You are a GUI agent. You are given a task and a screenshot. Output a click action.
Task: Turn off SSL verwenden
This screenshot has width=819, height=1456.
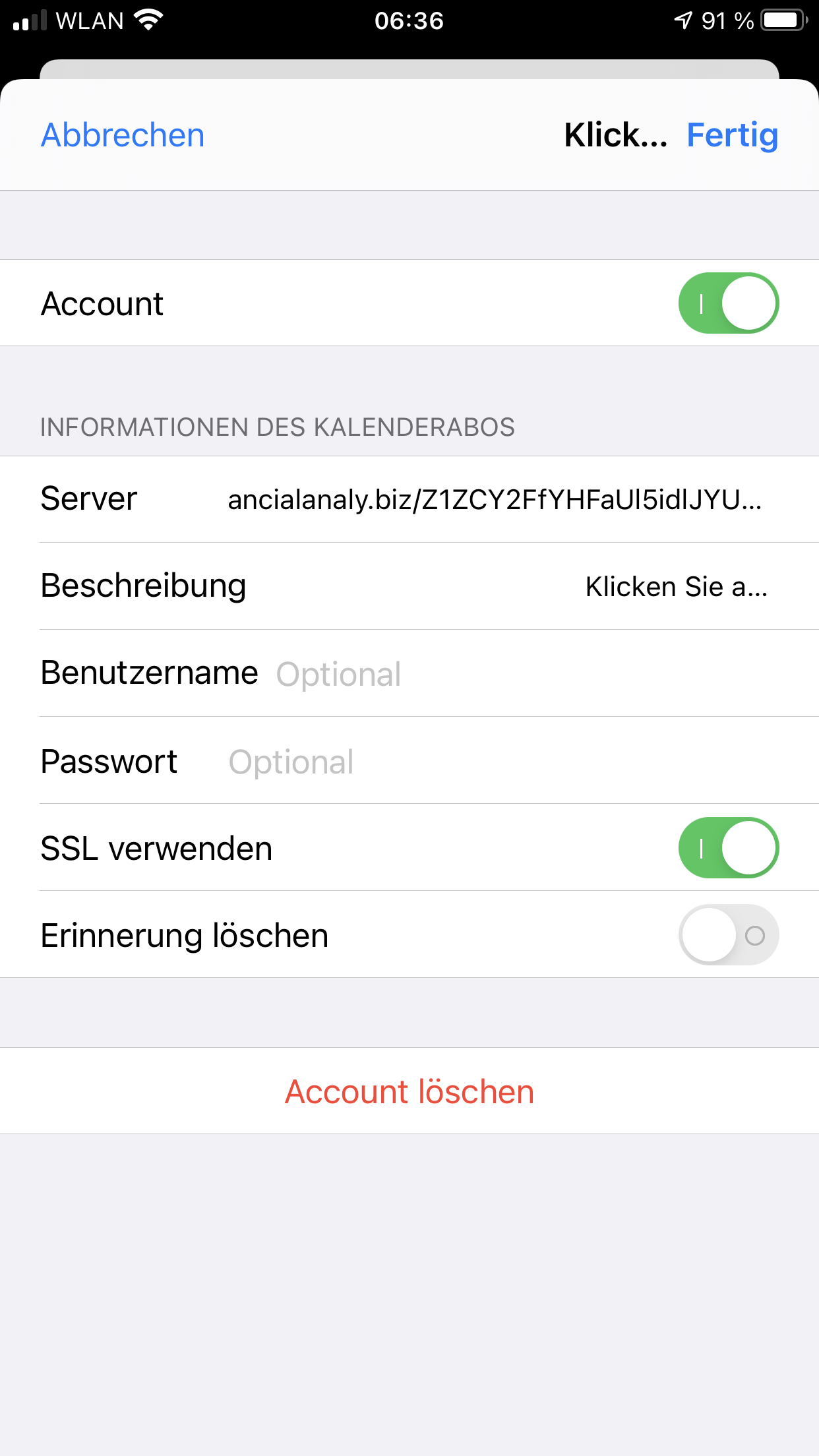pyautogui.click(x=729, y=847)
